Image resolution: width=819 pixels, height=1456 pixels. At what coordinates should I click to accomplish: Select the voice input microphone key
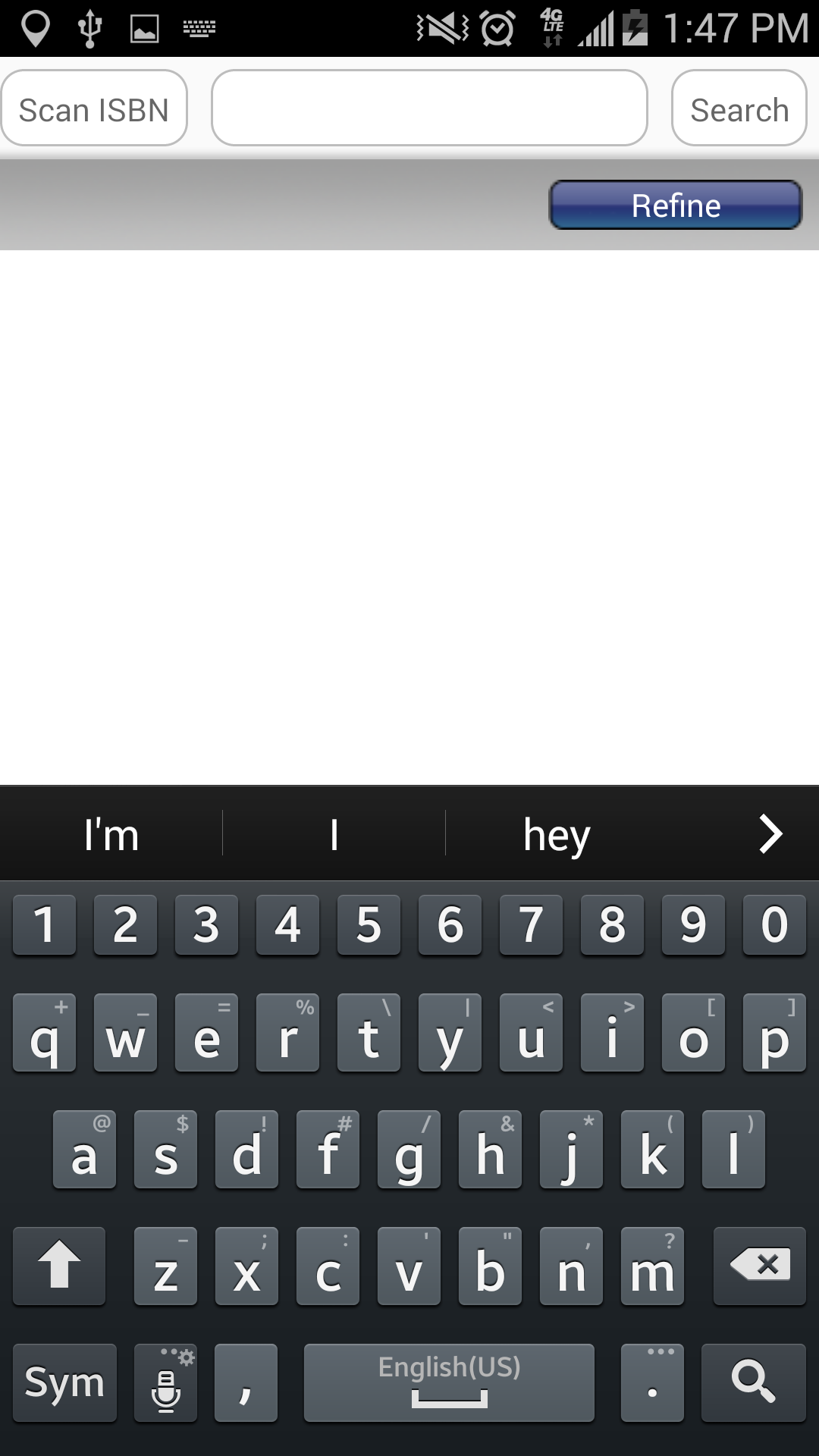coord(165,1382)
